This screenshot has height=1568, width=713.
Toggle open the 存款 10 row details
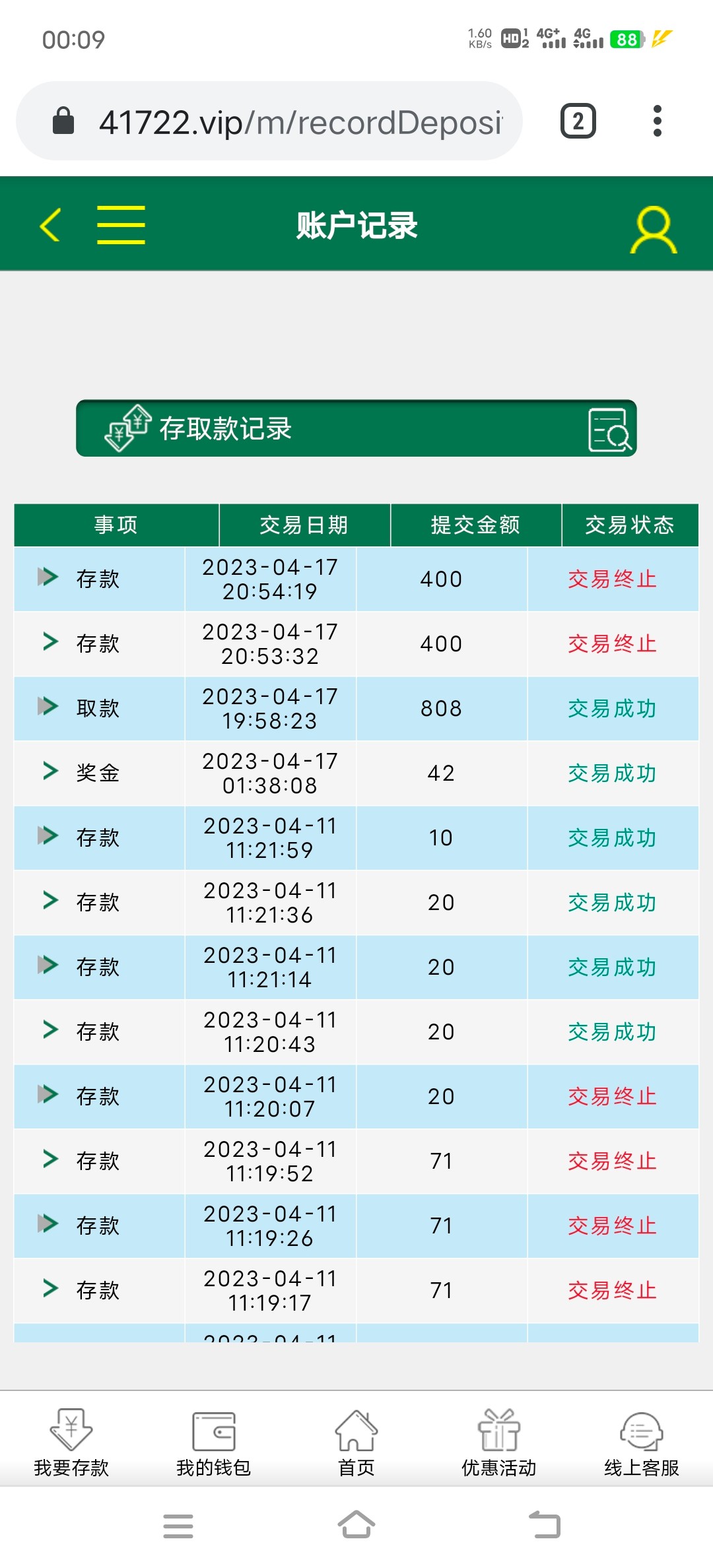point(48,837)
